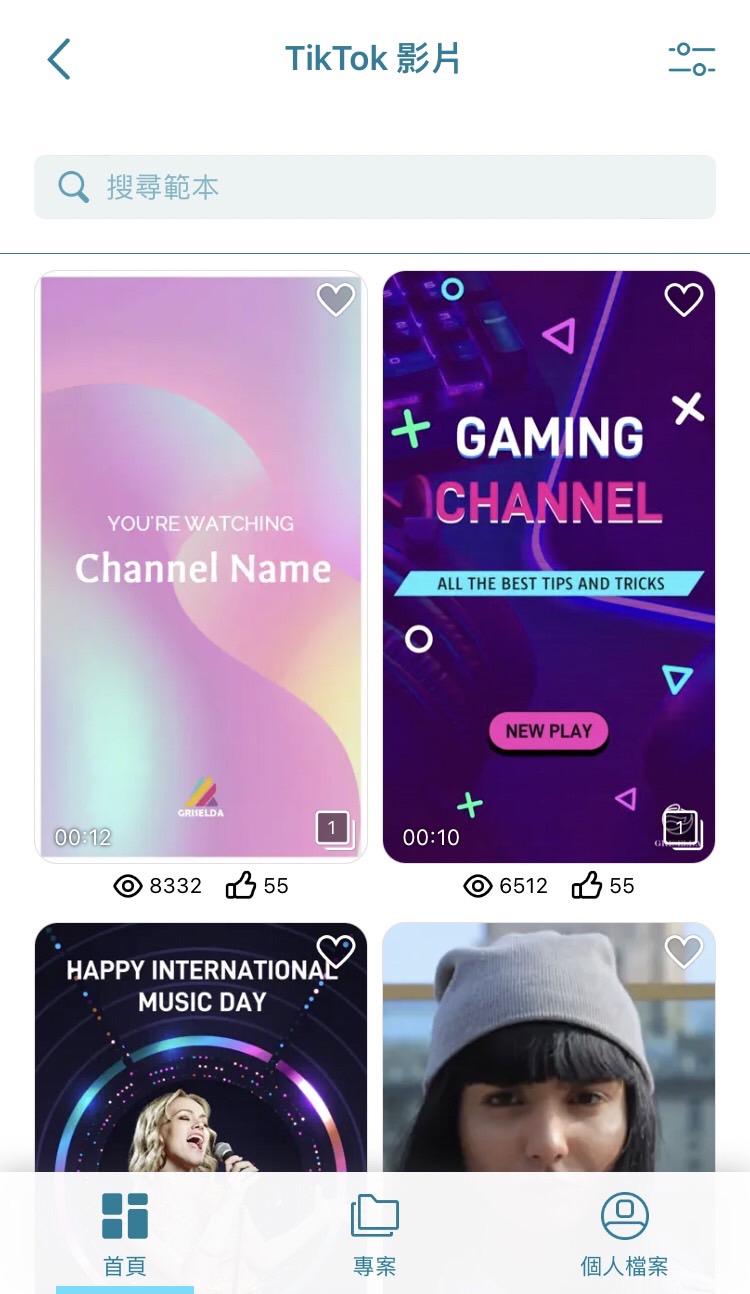Viewport: 750px width, 1294px height.
Task: Go back from TikTok 影片 page
Action: (60, 60)
